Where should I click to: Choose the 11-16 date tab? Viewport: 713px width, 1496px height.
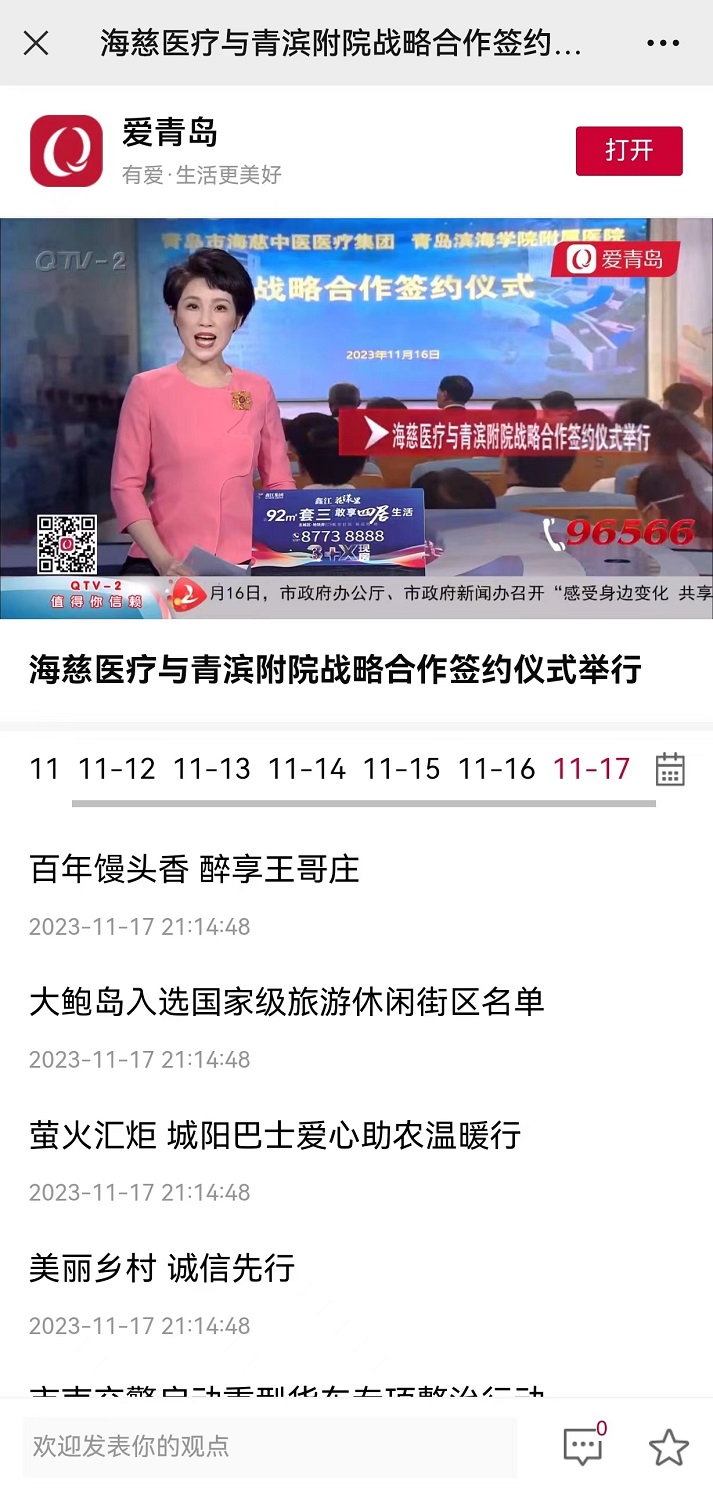(497, 769)
